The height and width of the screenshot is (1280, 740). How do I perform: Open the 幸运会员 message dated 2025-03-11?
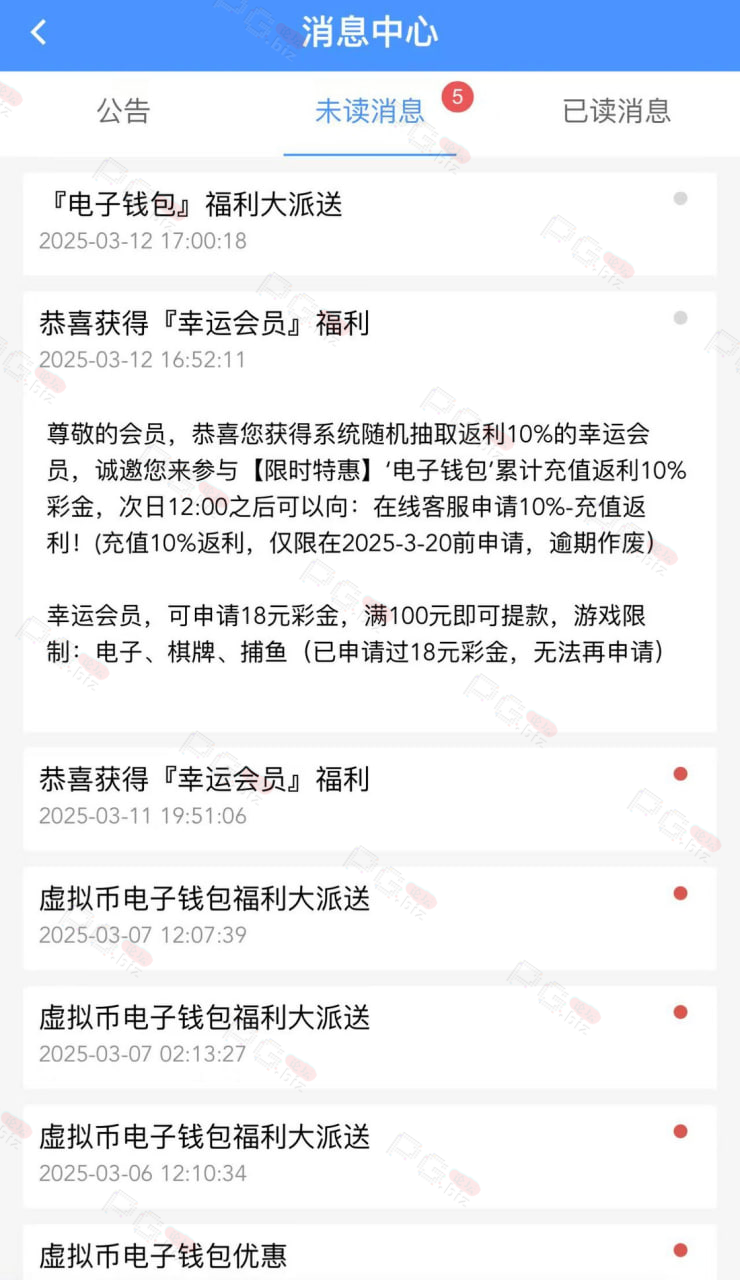click(370, 798)
